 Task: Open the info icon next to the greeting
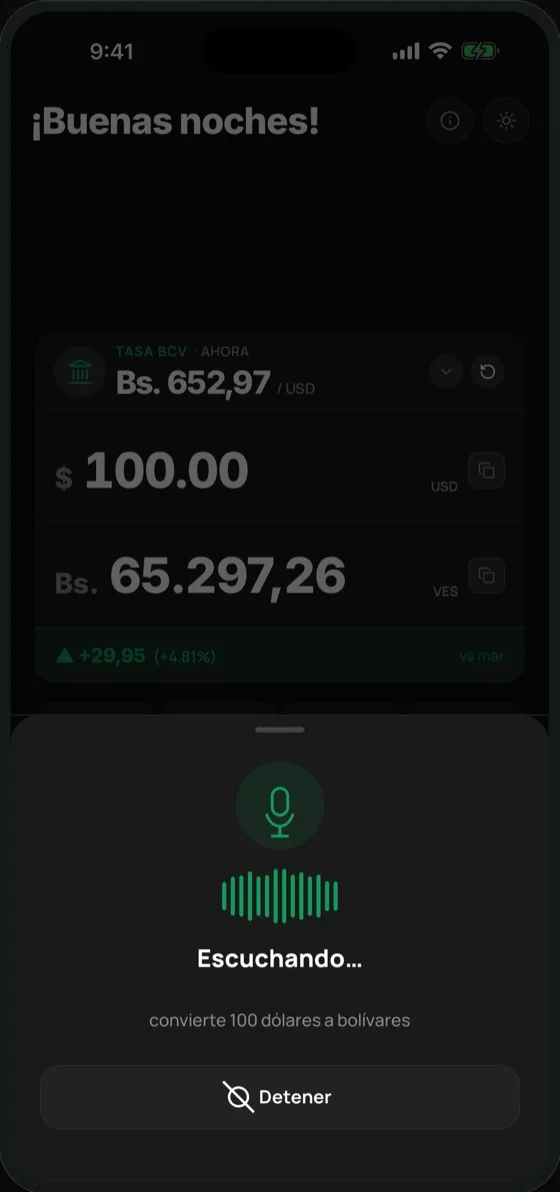450,121
